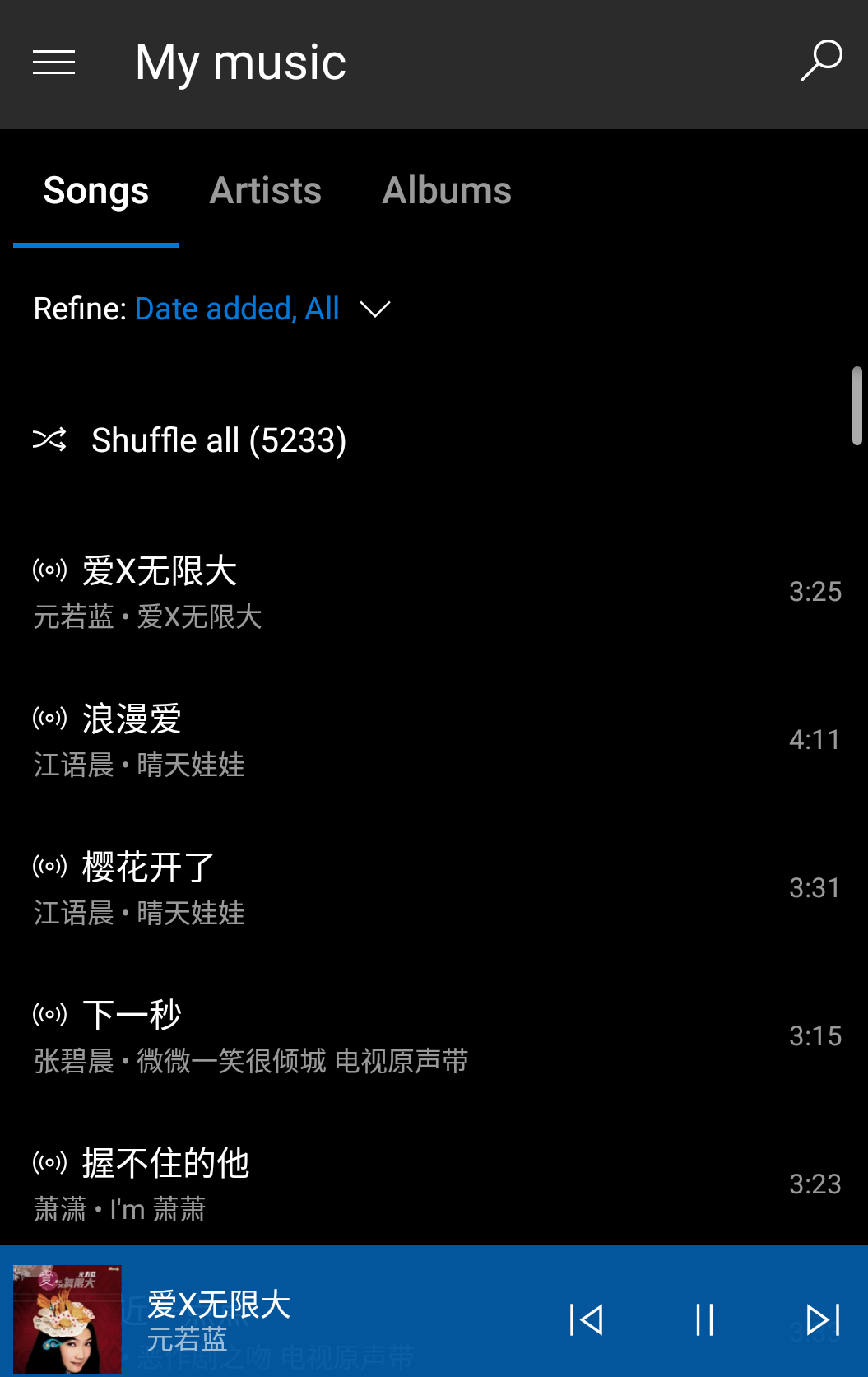
Task: Play the song 樱花开了
Action: pos(148,868)
